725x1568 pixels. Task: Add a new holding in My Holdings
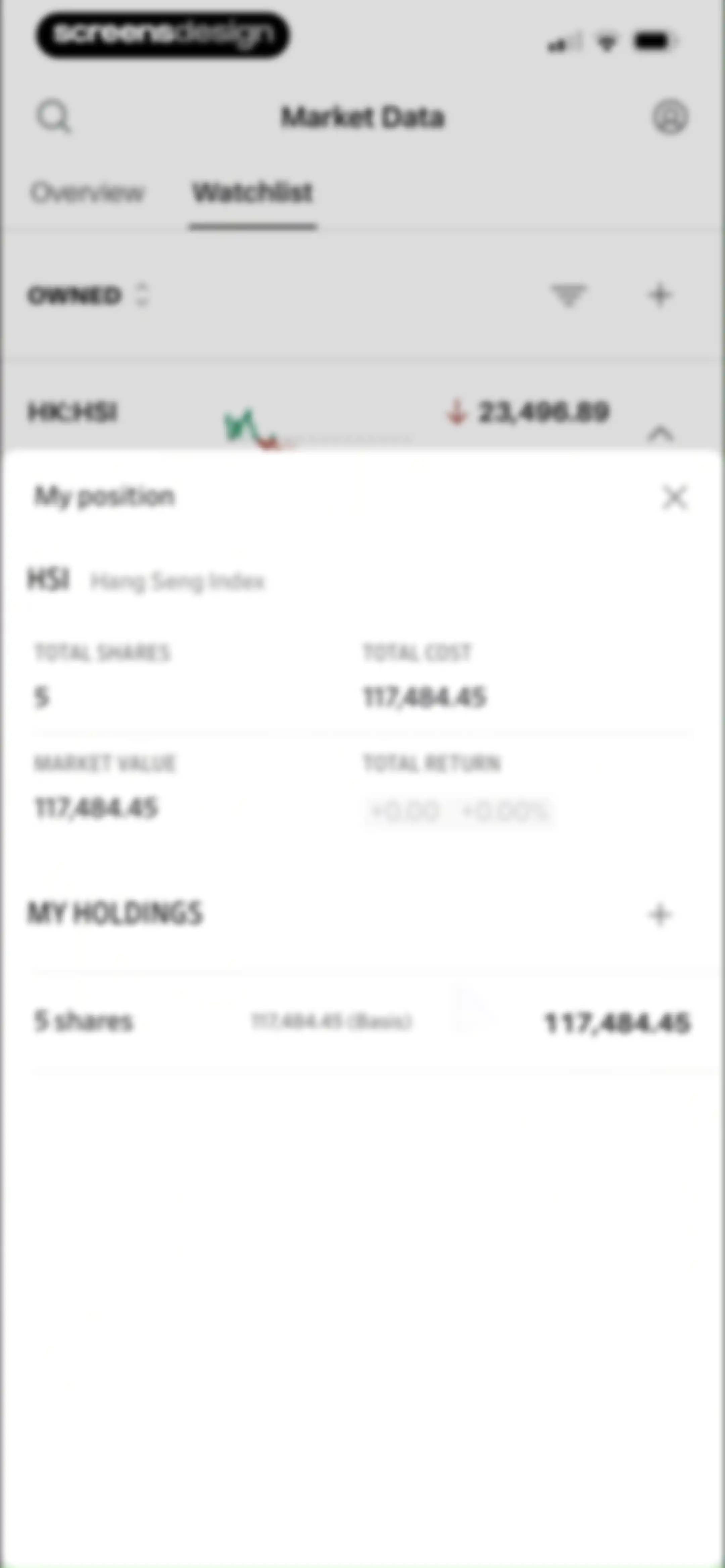pos(660,914)
